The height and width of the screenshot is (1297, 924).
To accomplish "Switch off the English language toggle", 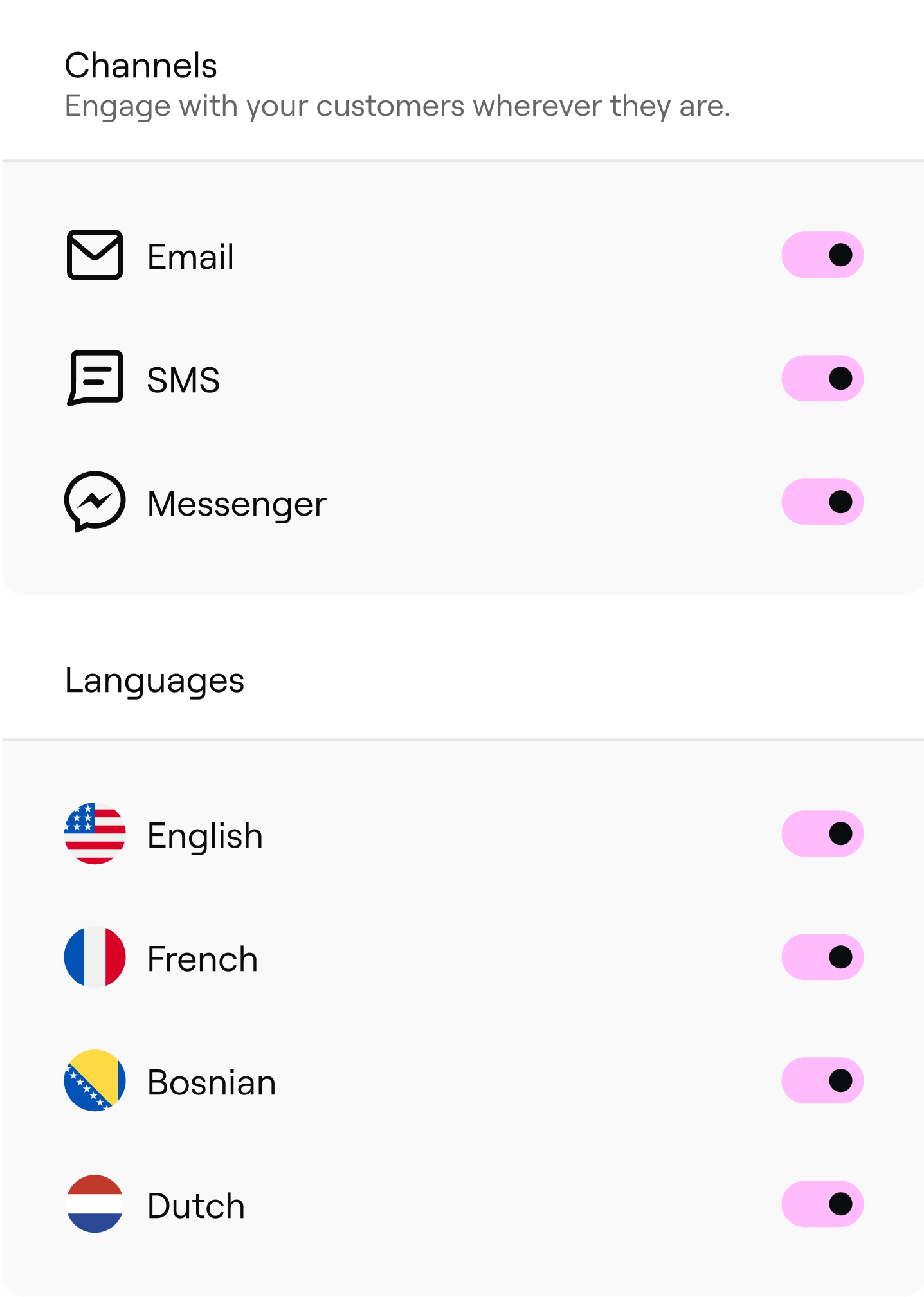I will (822, 833).
